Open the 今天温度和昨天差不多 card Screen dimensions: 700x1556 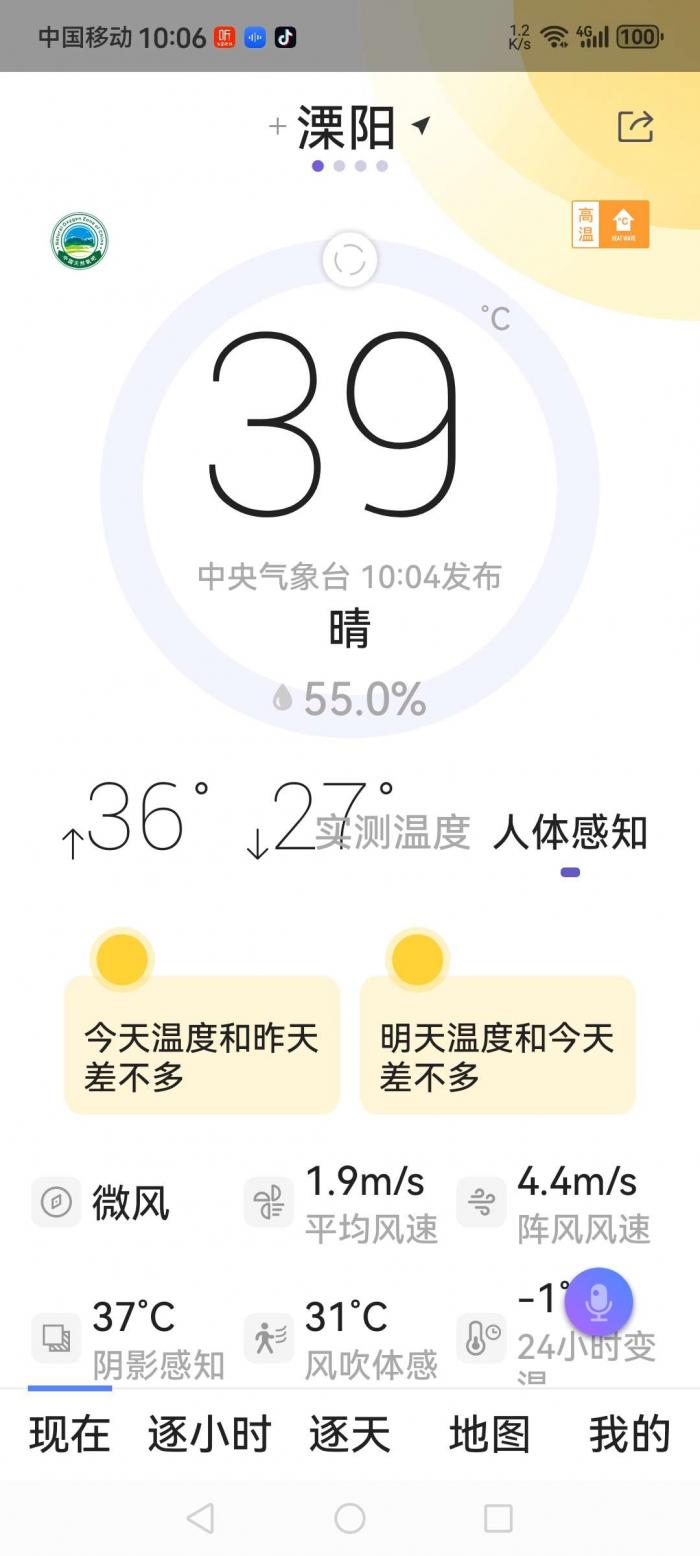tap(202, 1045)
